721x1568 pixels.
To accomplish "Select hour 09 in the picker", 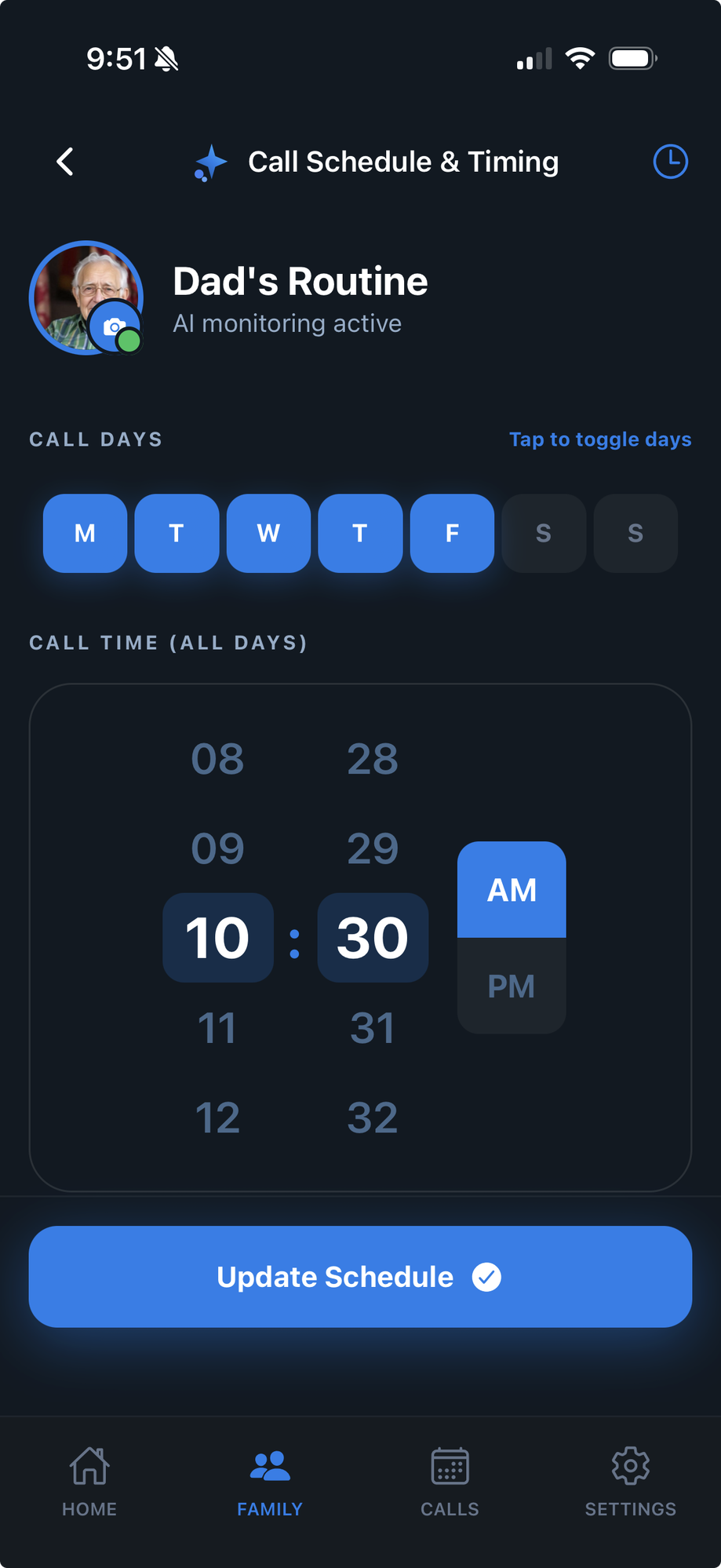I will click(x=217, y=848).
